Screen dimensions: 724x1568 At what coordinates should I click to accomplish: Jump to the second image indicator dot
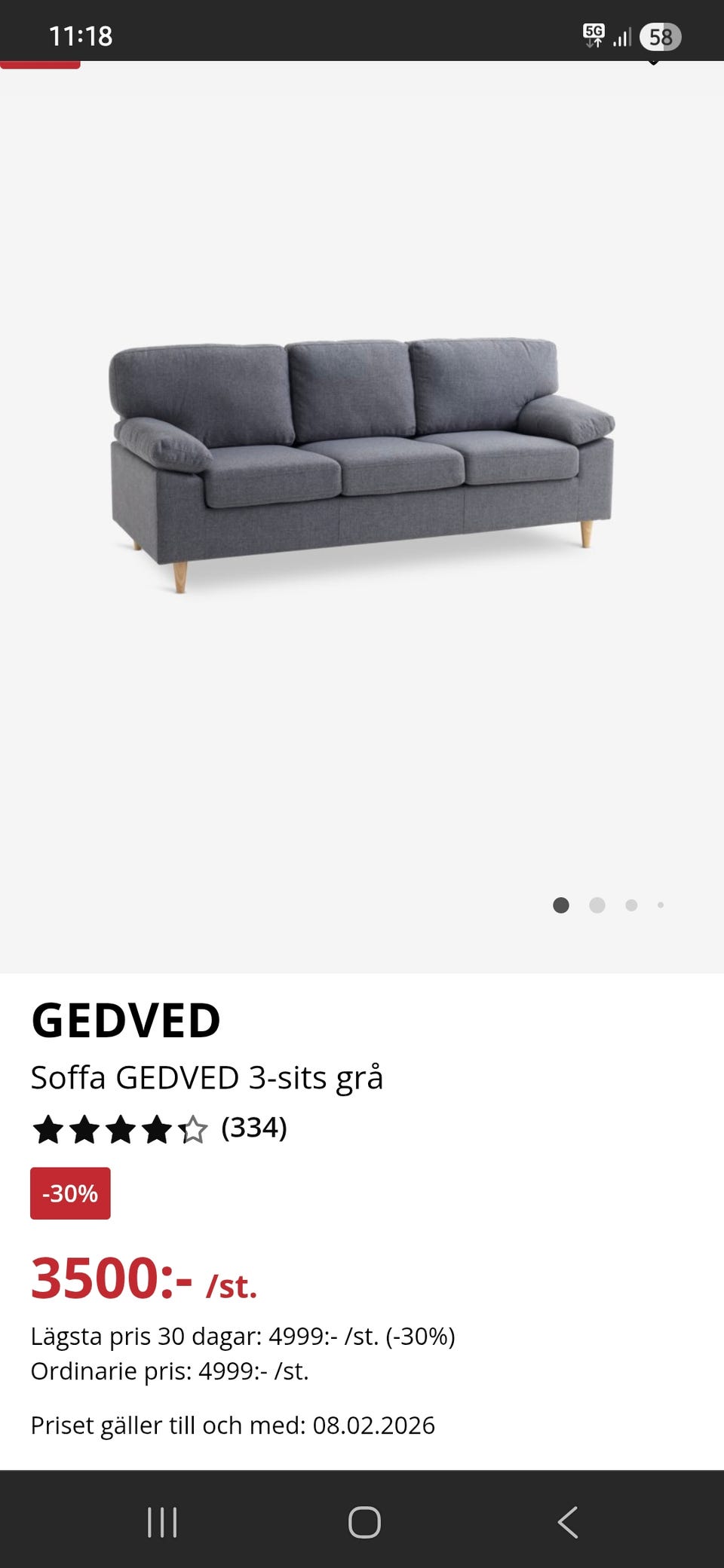pyautogui.click(x=597, y=905)
